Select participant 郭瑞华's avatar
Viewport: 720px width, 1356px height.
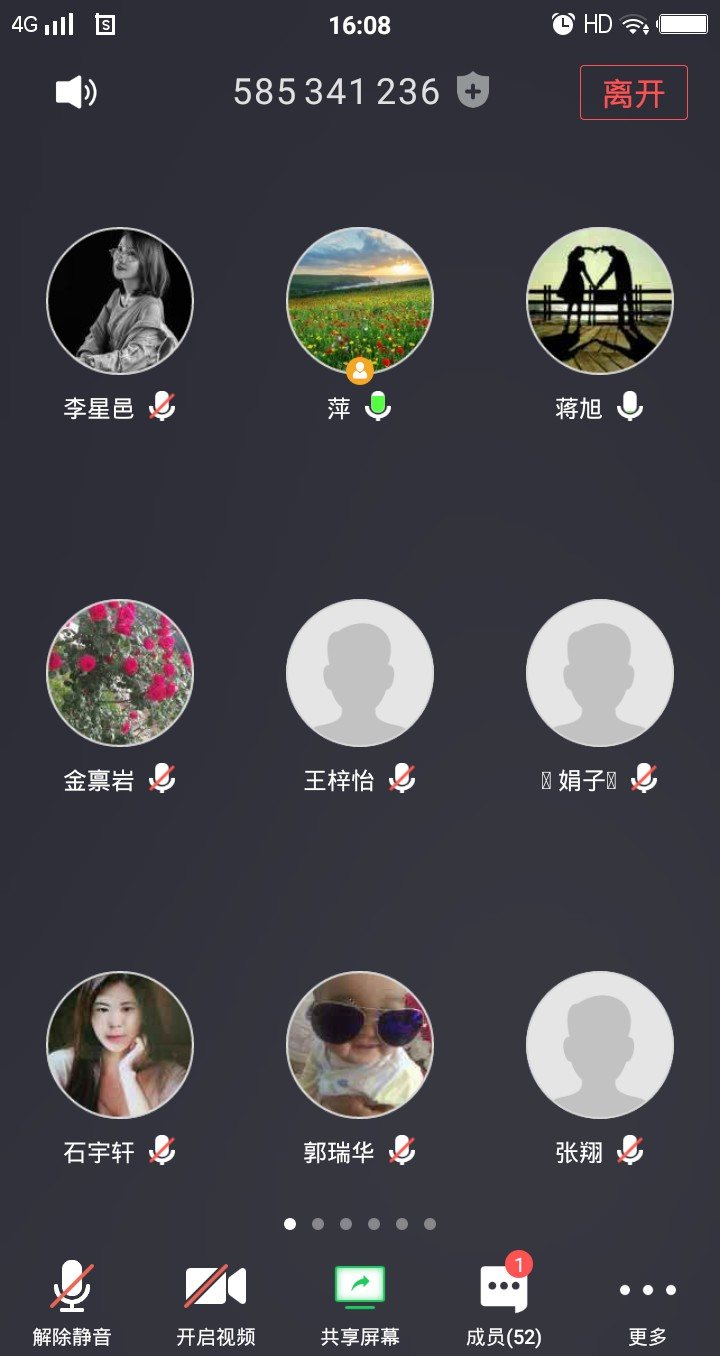click(360, 1044)
